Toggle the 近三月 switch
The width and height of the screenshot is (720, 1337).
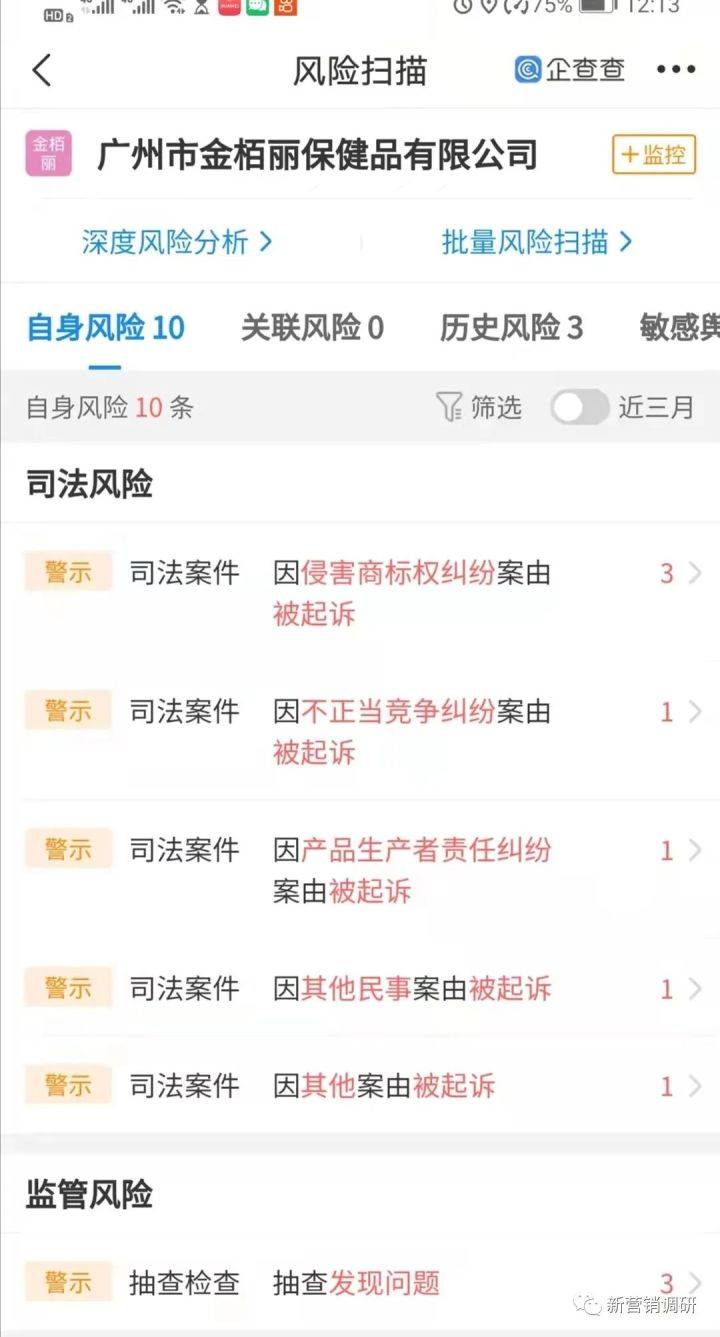(579, 407)
